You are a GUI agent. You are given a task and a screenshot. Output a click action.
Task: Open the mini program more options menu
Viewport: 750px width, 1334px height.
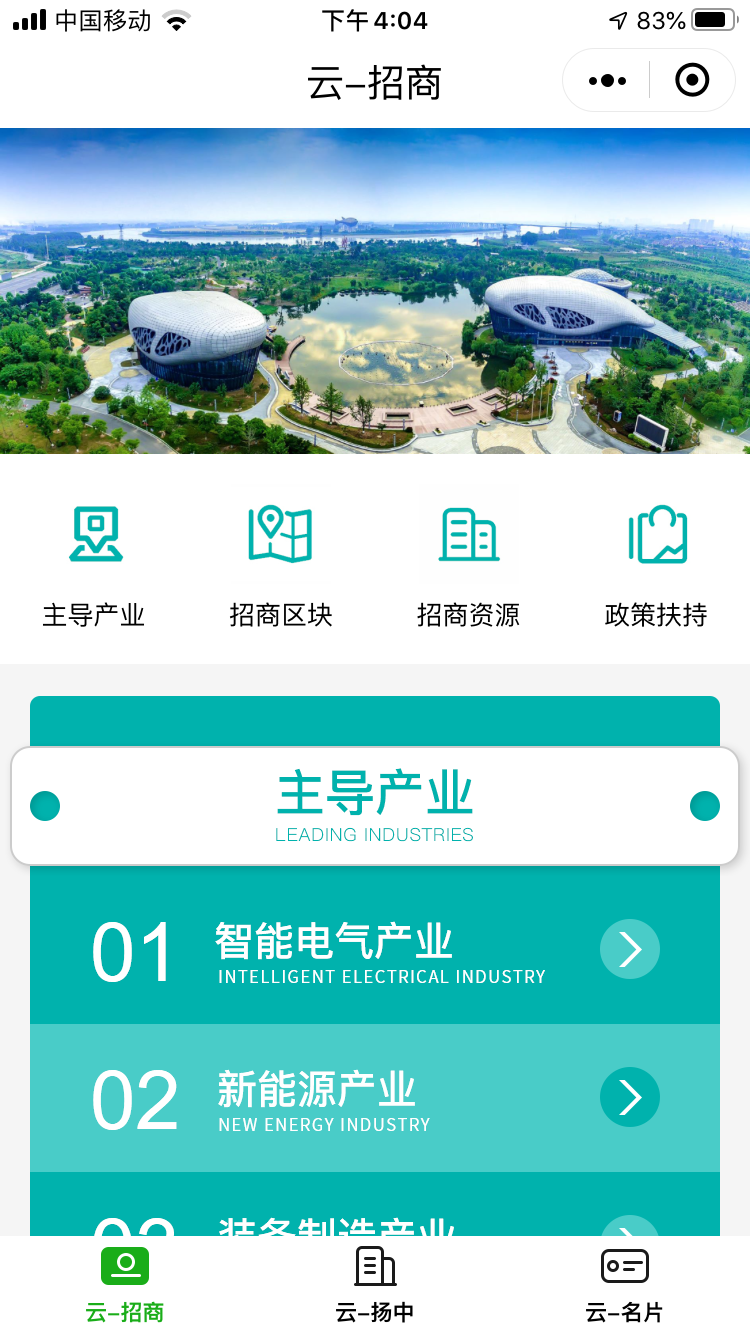tap(608, 80)
